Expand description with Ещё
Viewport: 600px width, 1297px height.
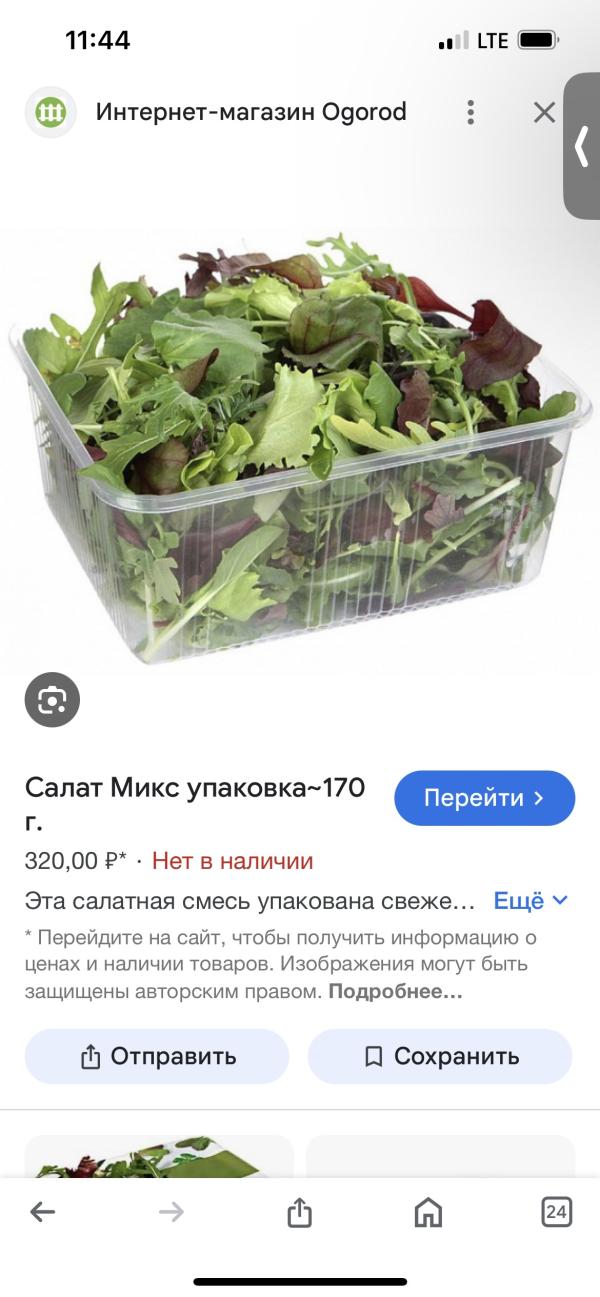click(530, 901)
